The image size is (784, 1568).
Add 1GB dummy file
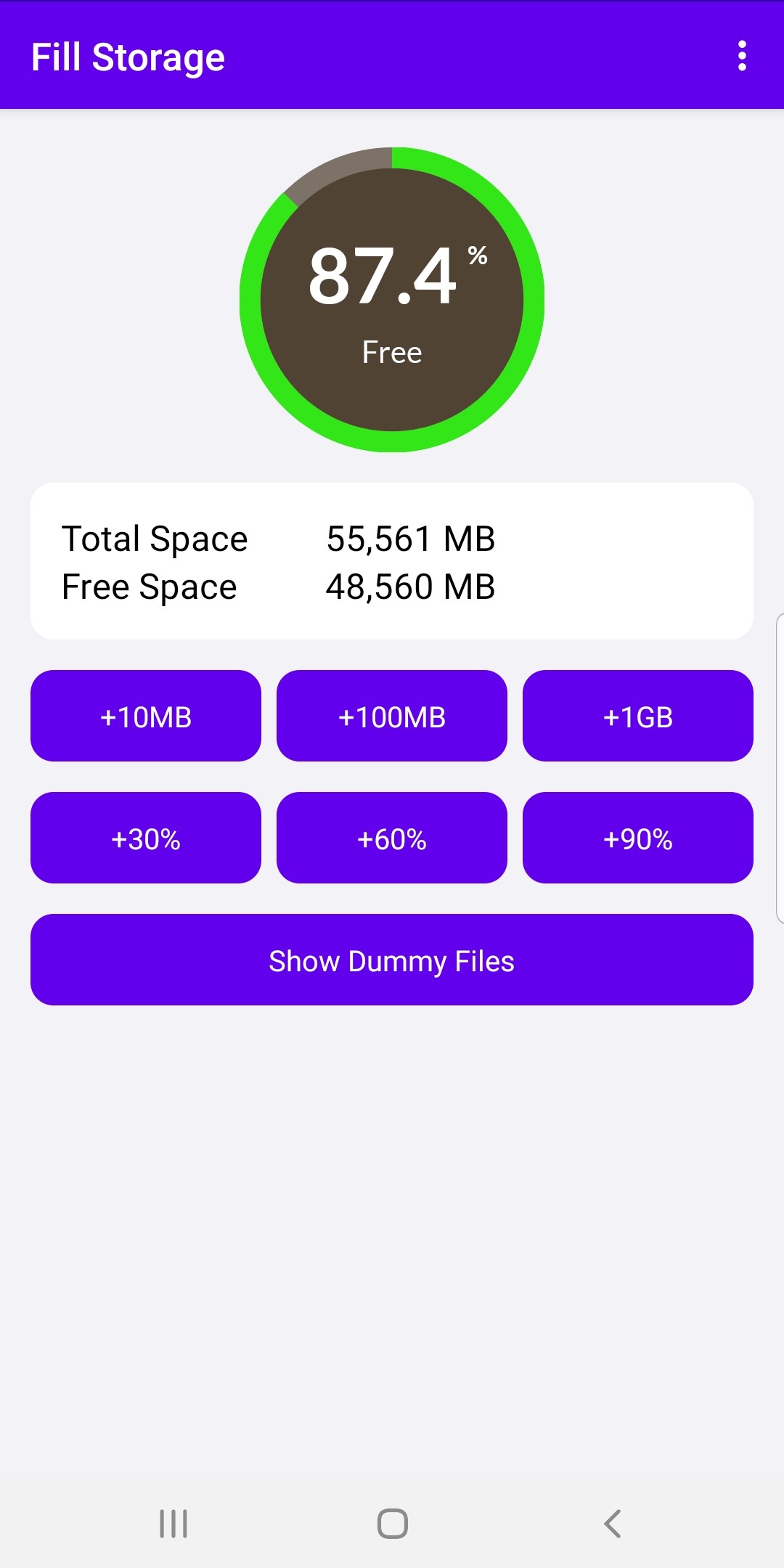638,716
